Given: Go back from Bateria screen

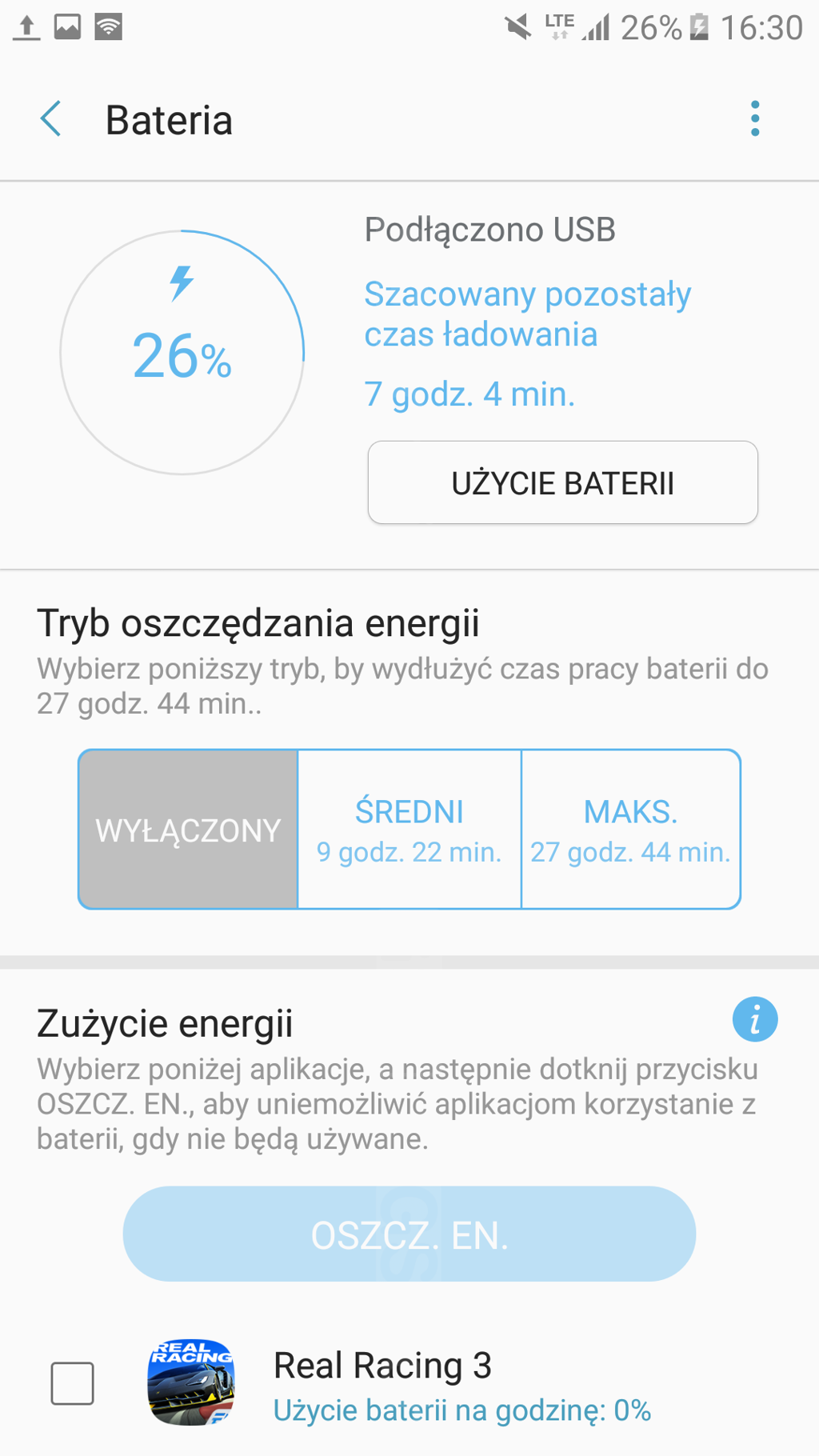Looking at the screenshot, I should [51, 120].
